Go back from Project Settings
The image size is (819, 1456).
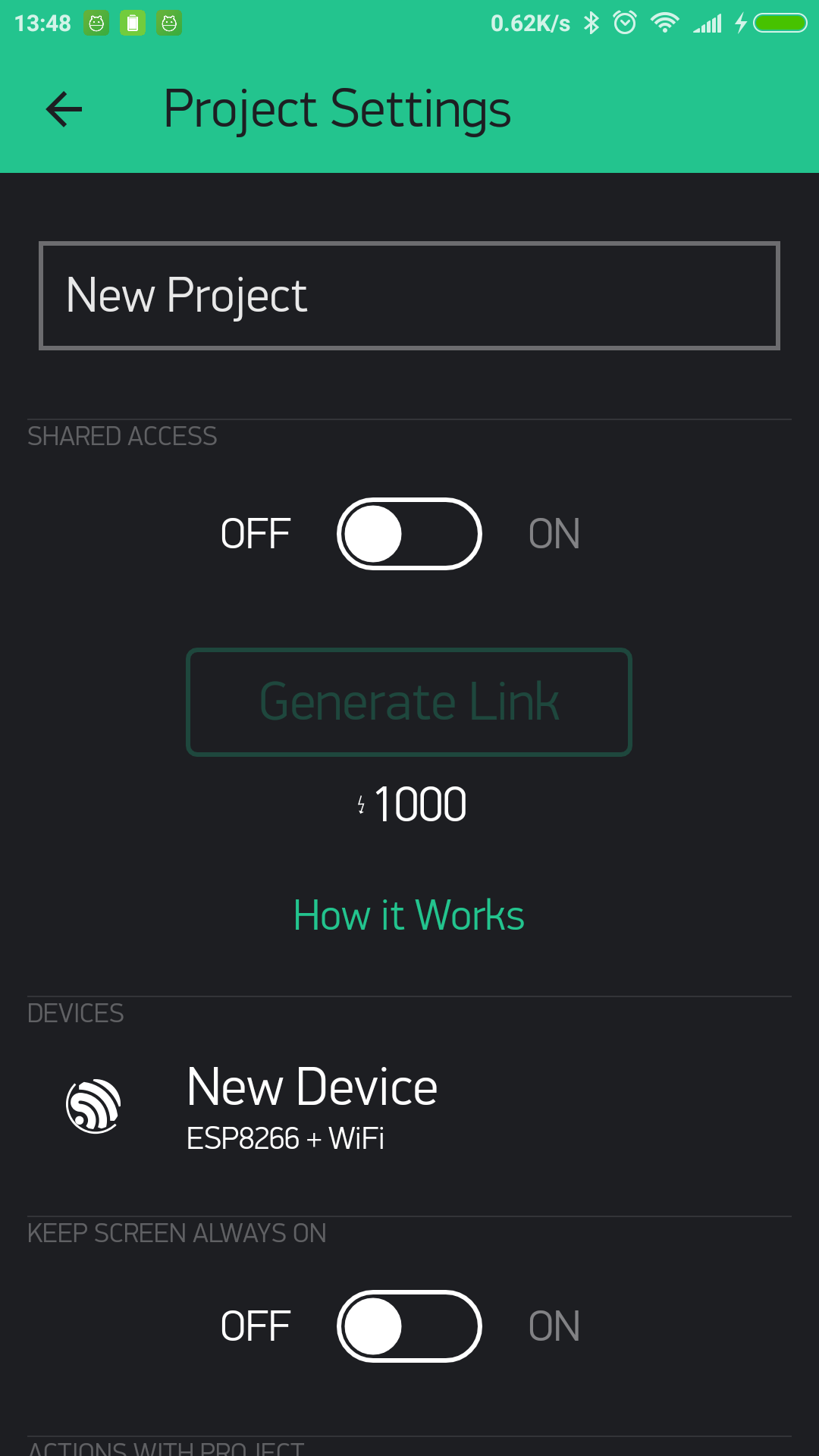point(64,109)
